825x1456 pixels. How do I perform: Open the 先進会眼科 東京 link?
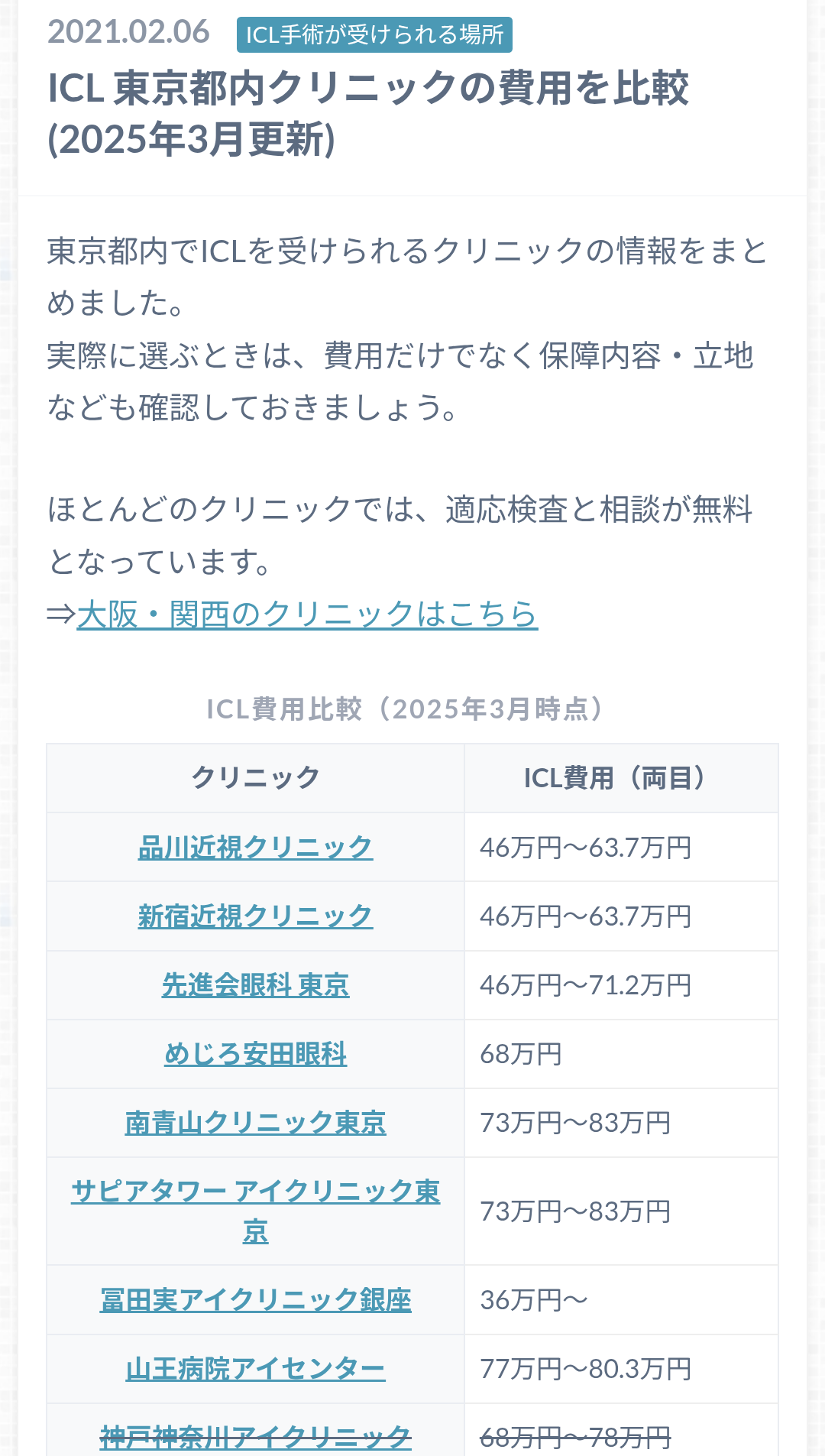[255, 984]
